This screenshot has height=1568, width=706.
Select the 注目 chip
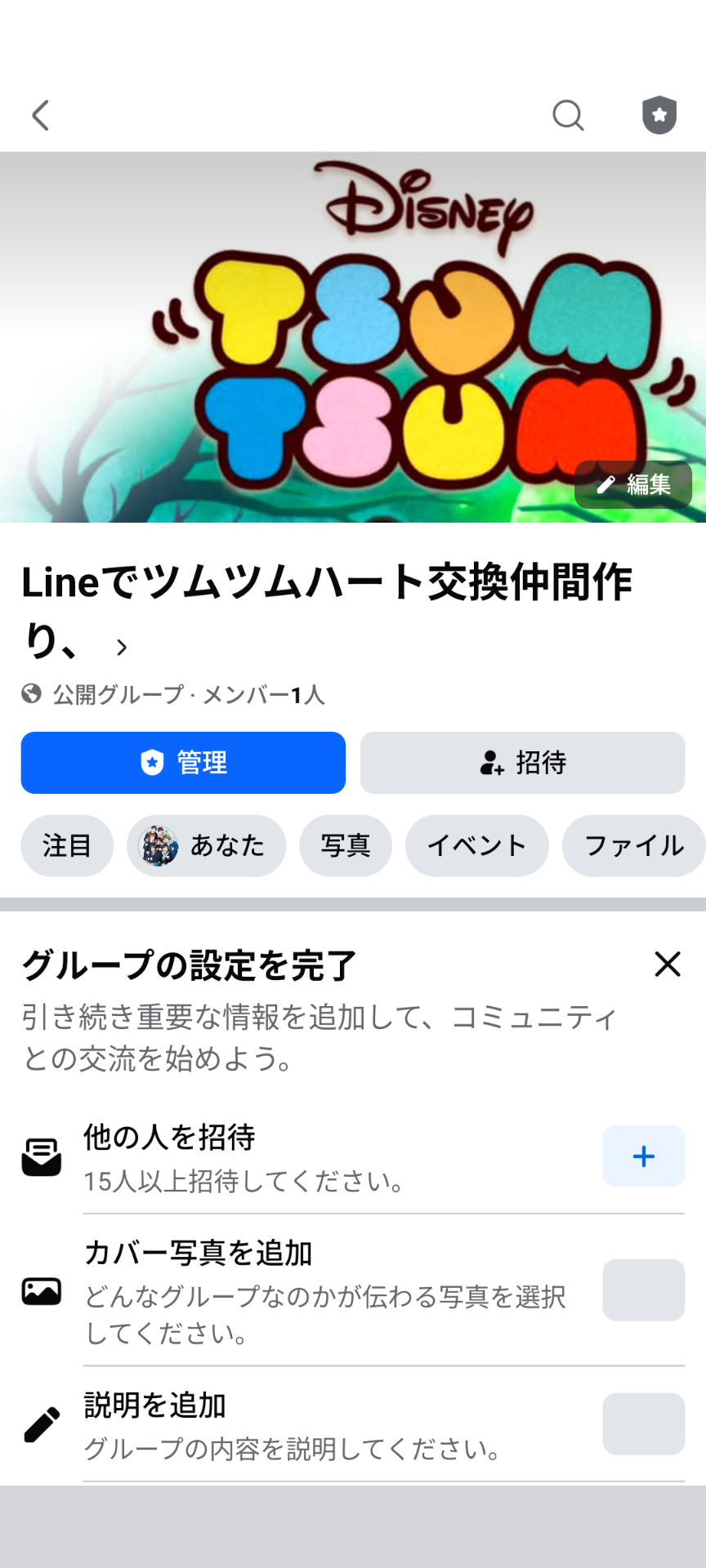pyautogui.click(x=67, y=845)
